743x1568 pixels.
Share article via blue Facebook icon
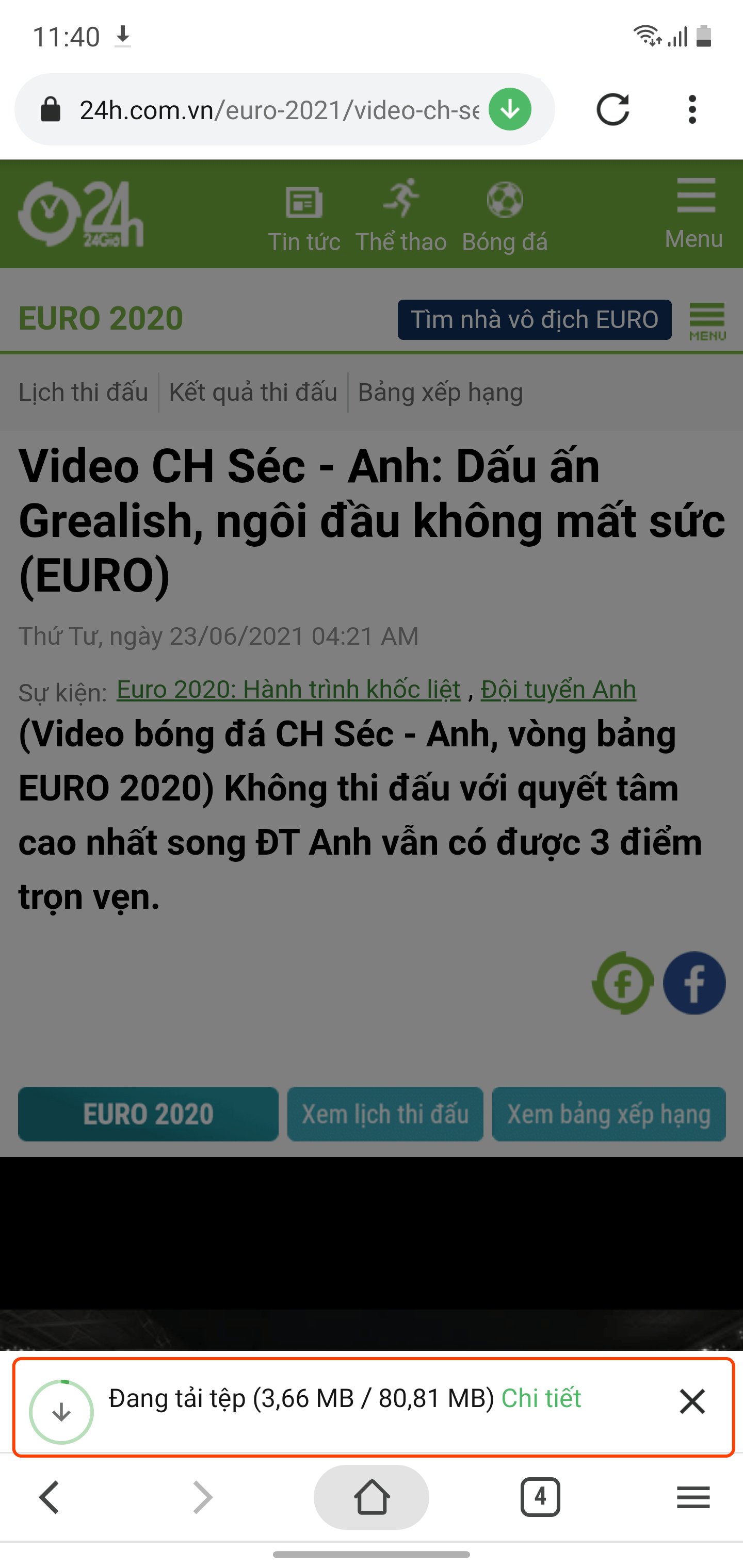(x=693, y=983)
